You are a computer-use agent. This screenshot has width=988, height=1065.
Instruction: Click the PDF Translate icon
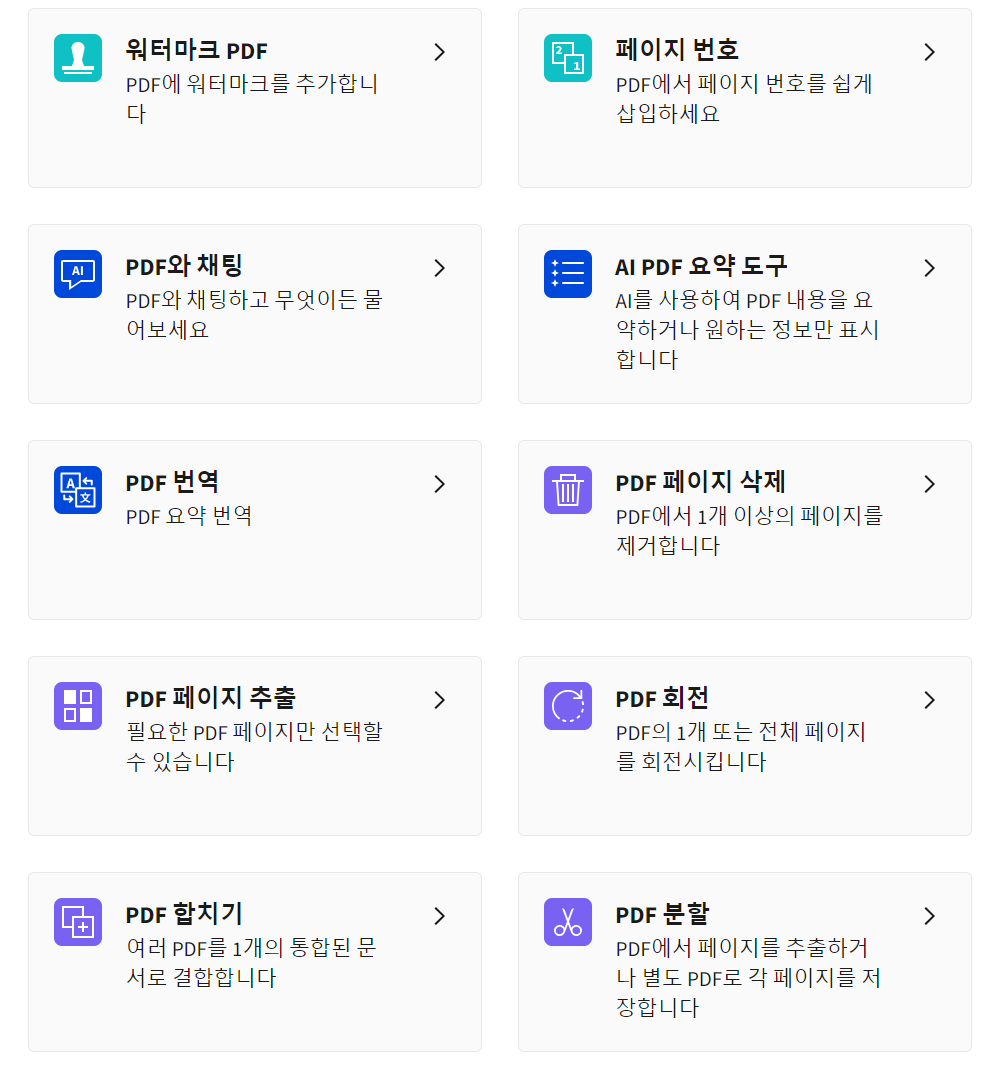77,490
